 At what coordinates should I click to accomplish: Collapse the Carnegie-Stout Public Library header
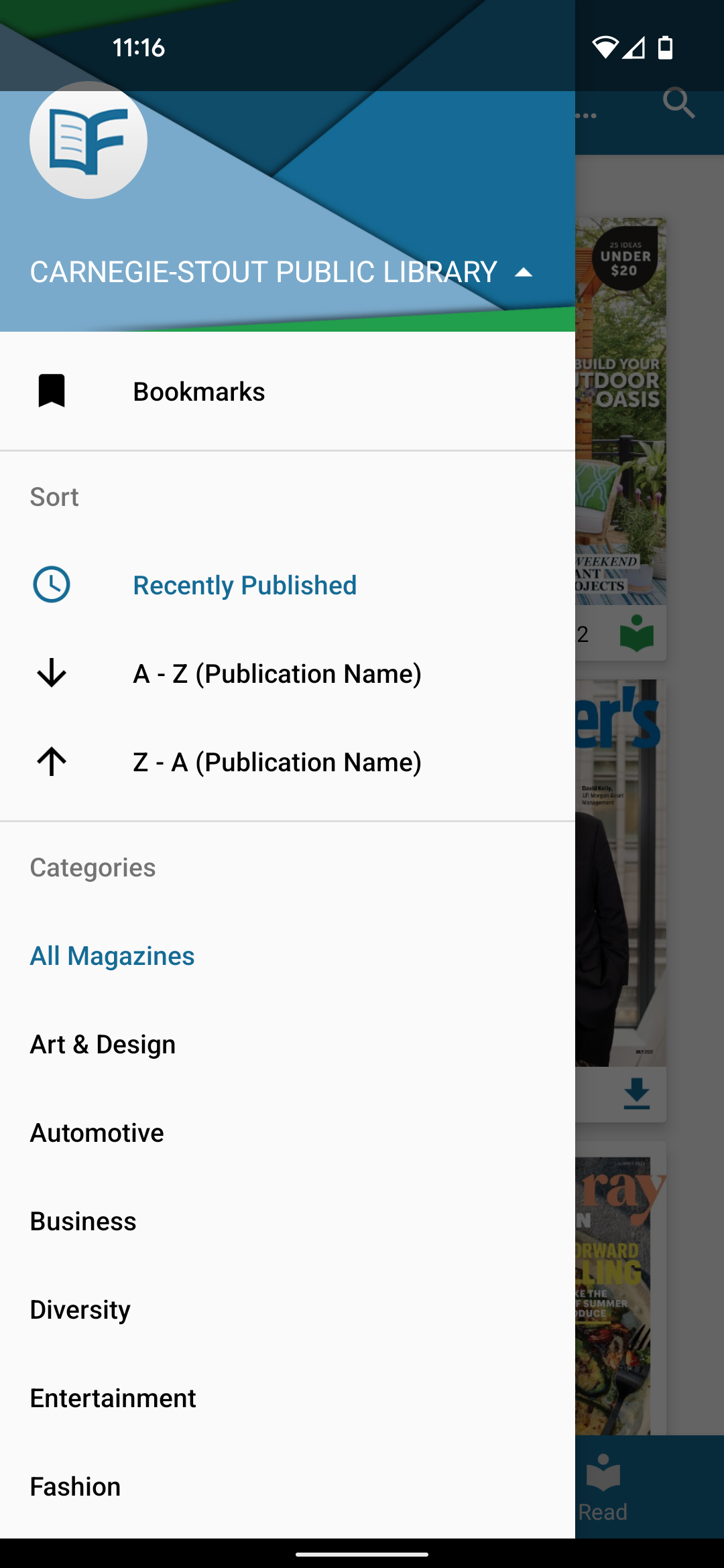tap(524, 271)
